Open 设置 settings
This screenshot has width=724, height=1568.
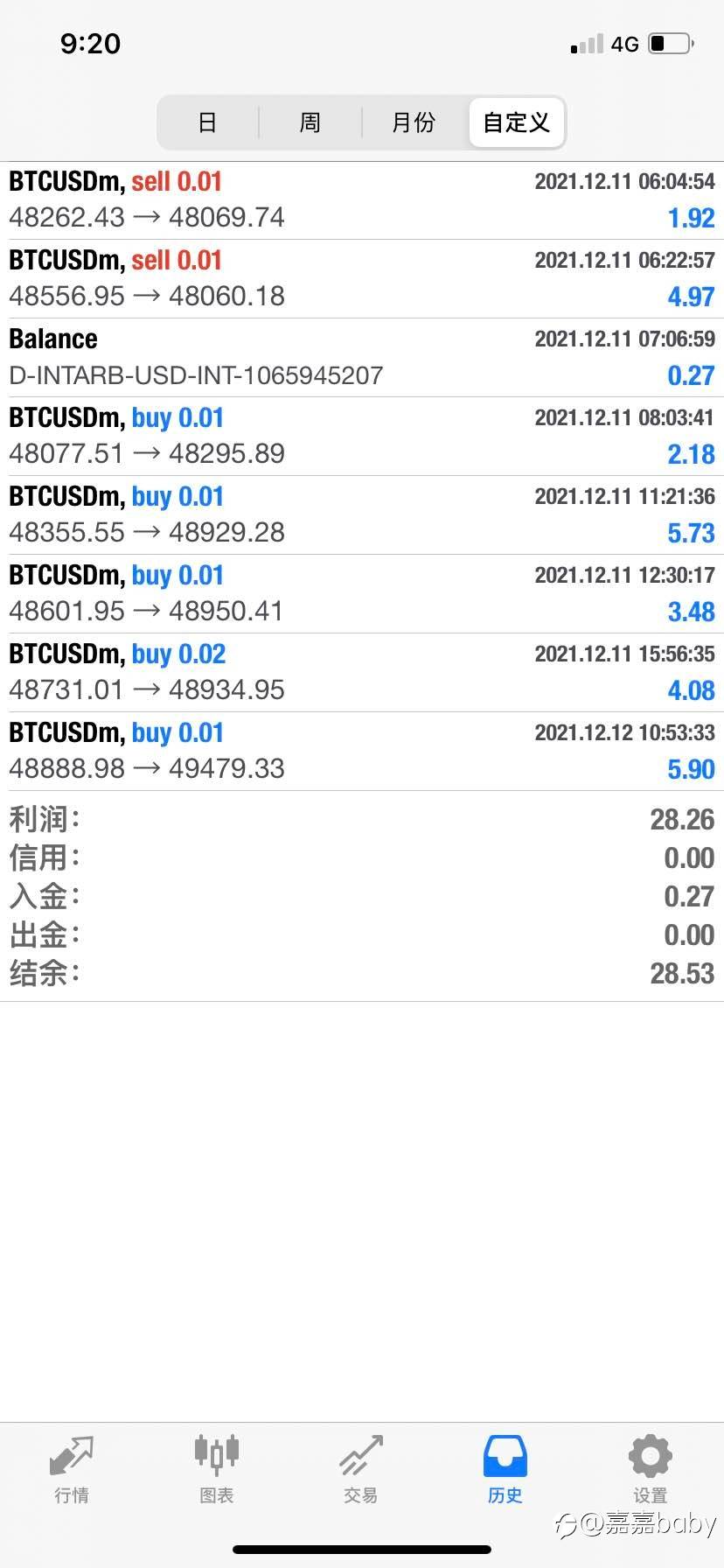pyautogui.click(x=650, y=1470)
